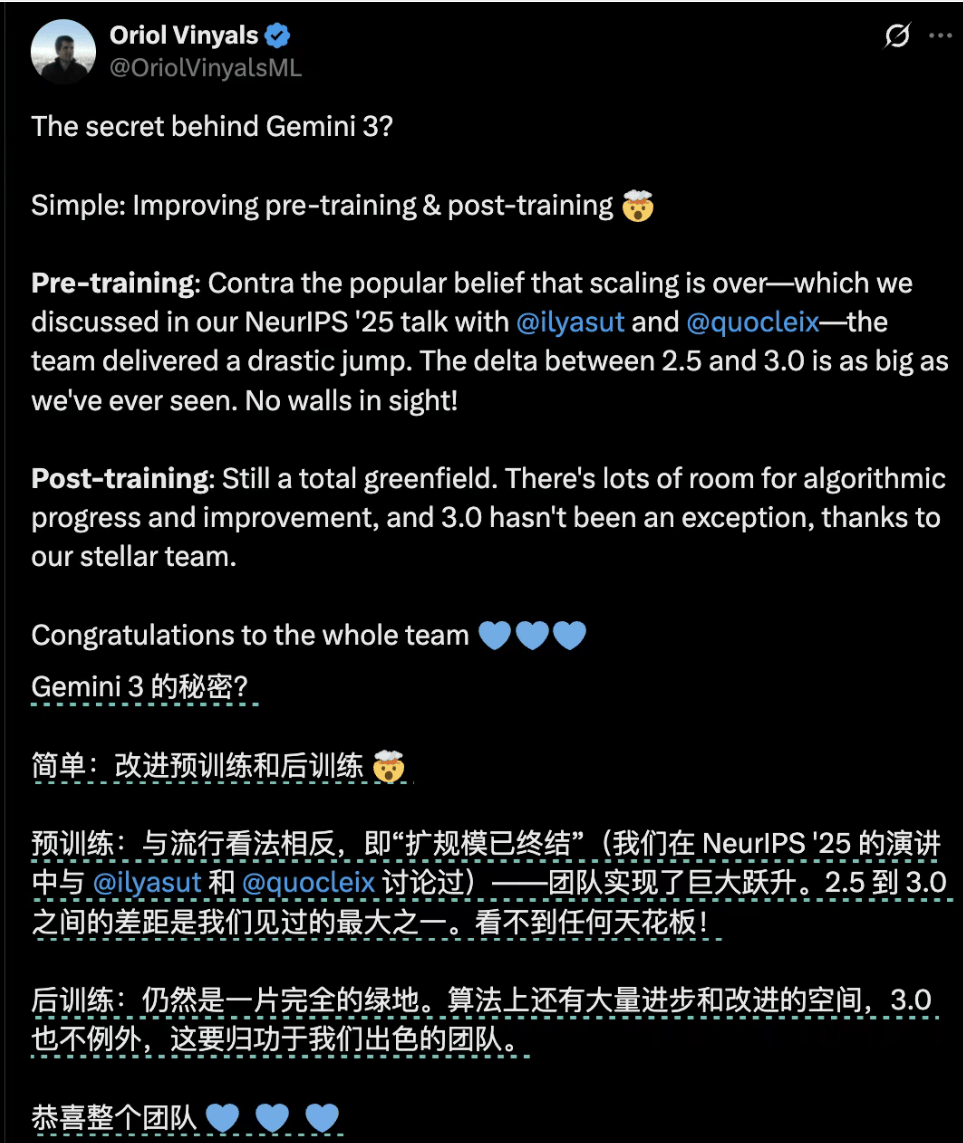Visit @quocleix from the Chinese translation
The height and width of the screenshot is (1143, 963).
tap(308, 882)
